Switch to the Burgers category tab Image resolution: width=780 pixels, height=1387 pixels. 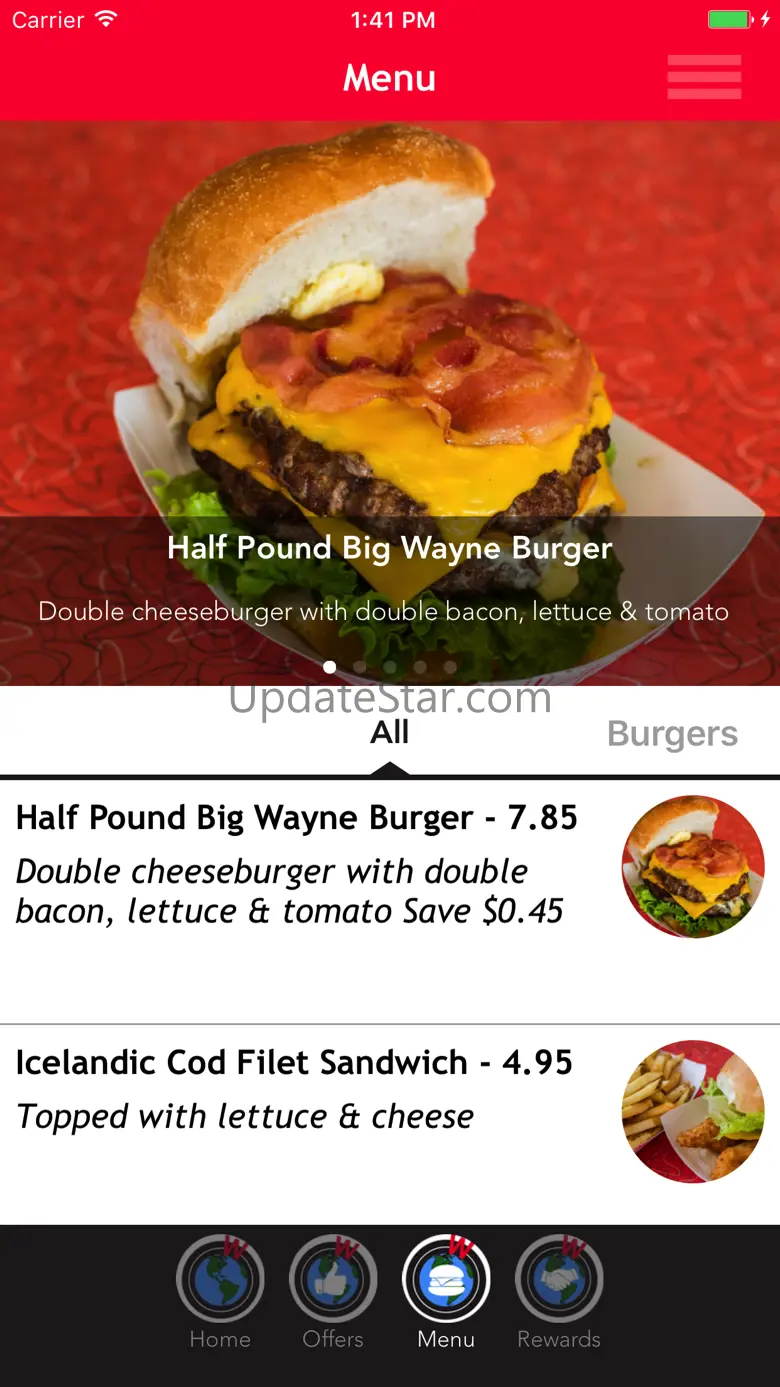pos(672,734)
